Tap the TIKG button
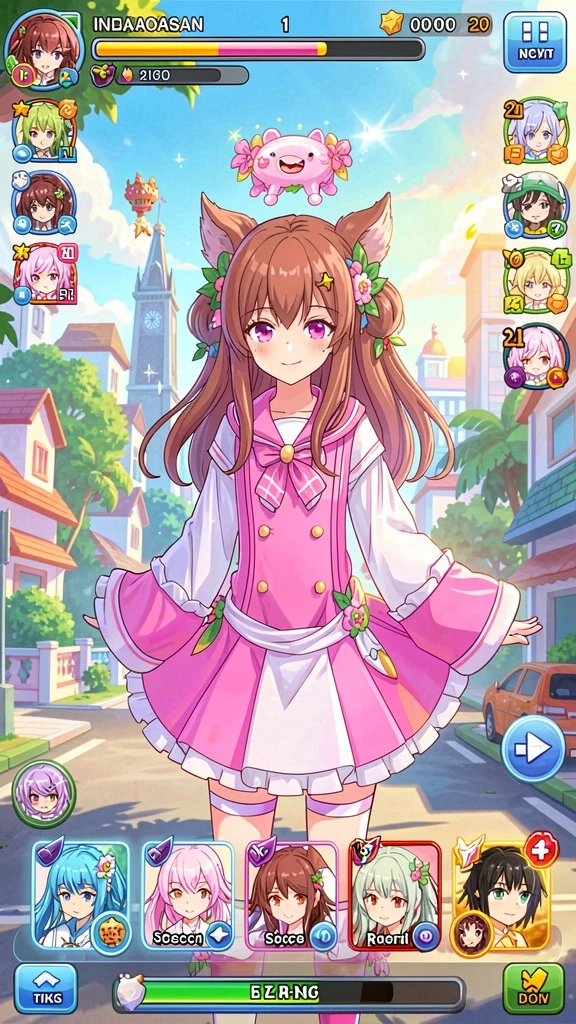The image size is (576, 1024). [46, 988]
